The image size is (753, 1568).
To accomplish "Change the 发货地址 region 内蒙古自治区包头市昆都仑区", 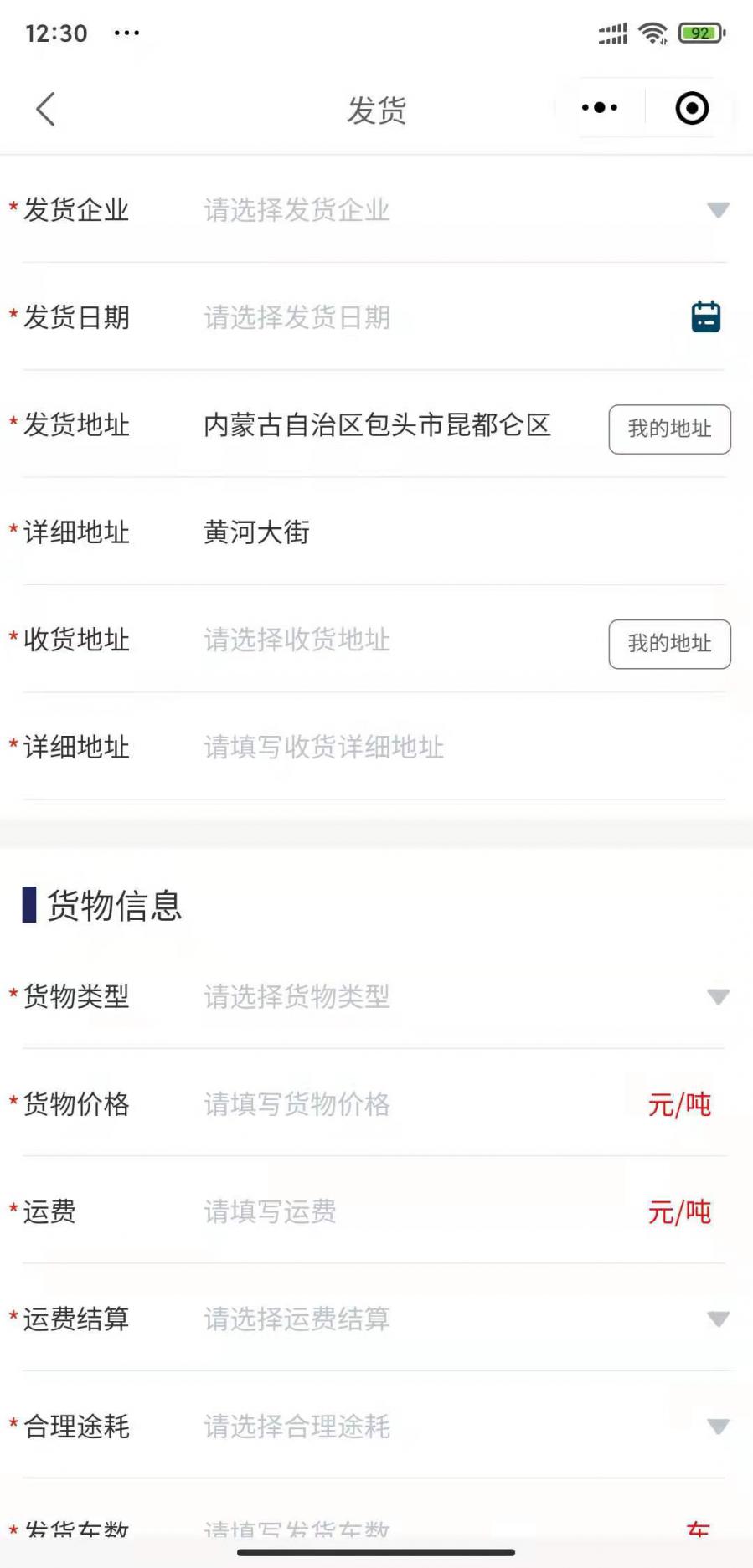I will point(377,425).
